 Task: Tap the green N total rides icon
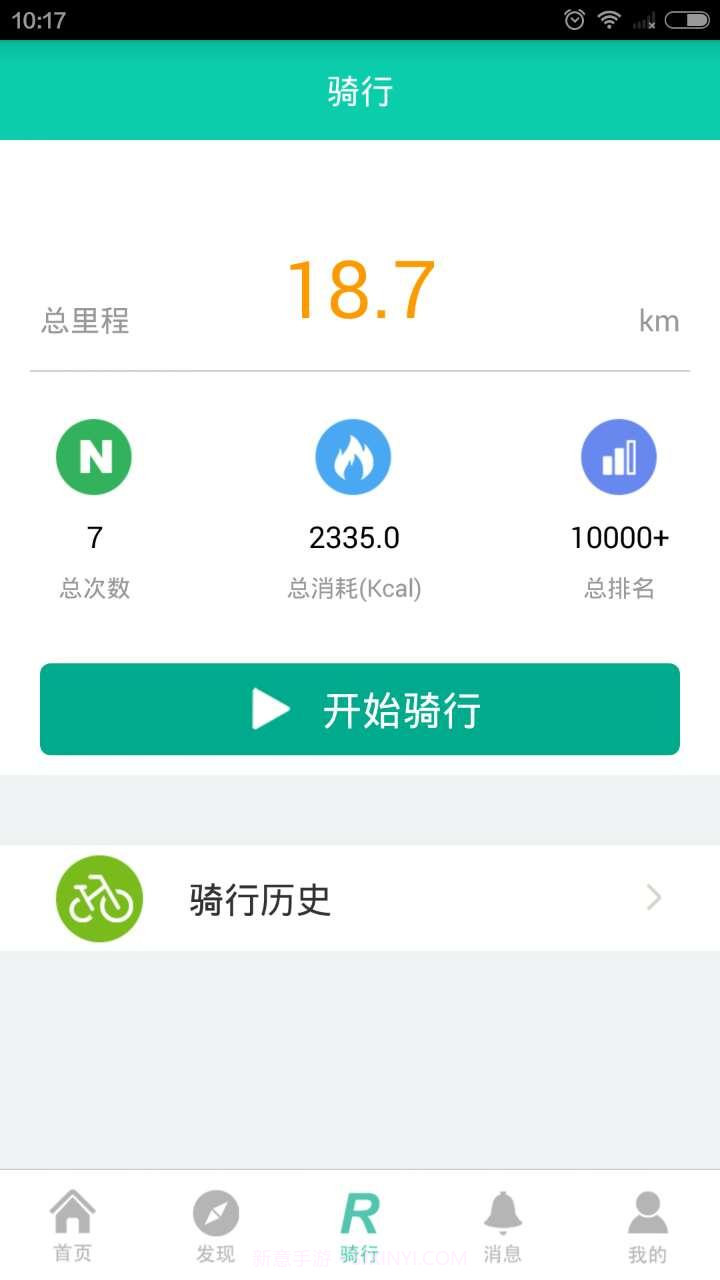93,456
